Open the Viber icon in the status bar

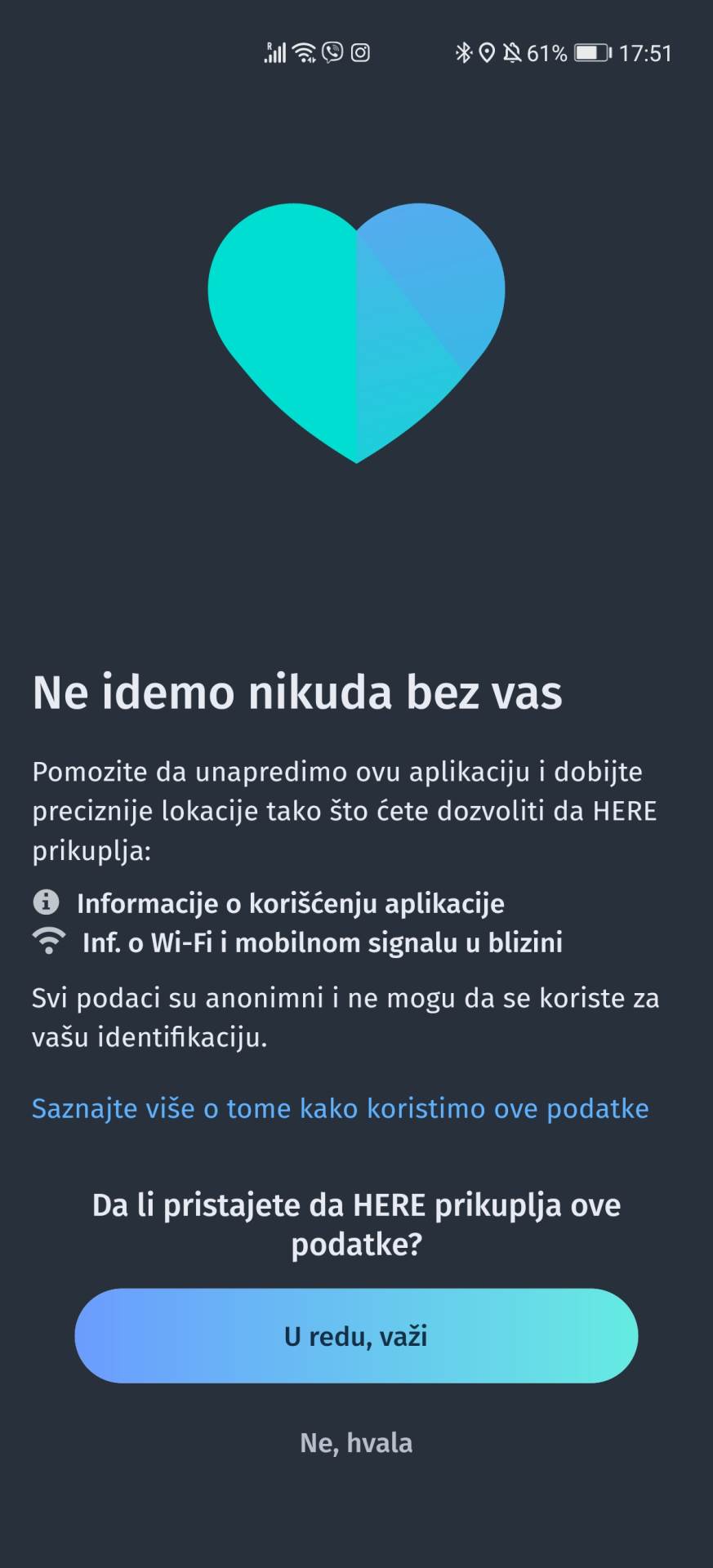pyautogui.click(x=330, y=52)
